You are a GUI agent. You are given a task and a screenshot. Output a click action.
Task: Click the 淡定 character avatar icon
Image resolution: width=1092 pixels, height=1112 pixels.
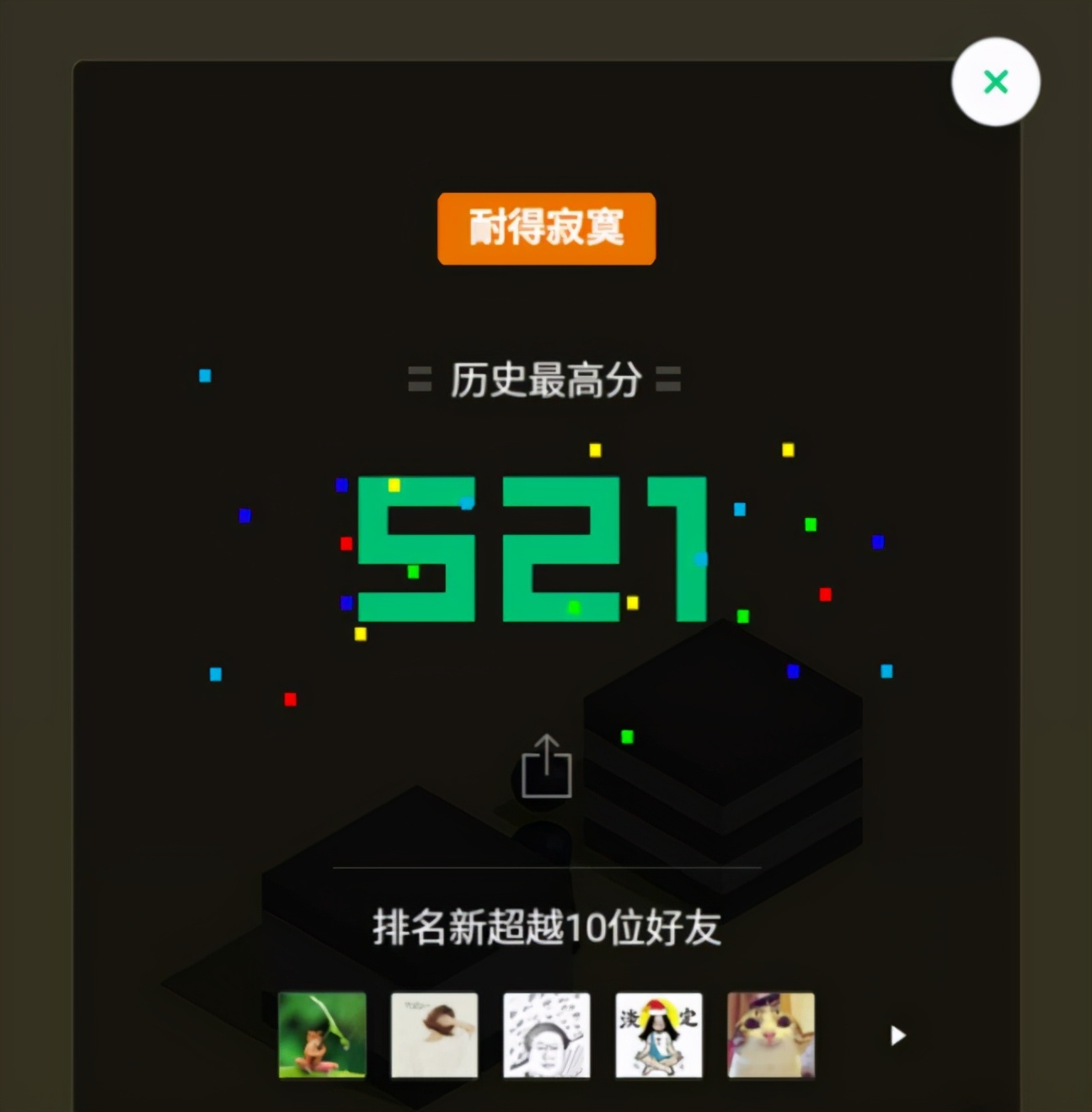tap(658, 1036)
